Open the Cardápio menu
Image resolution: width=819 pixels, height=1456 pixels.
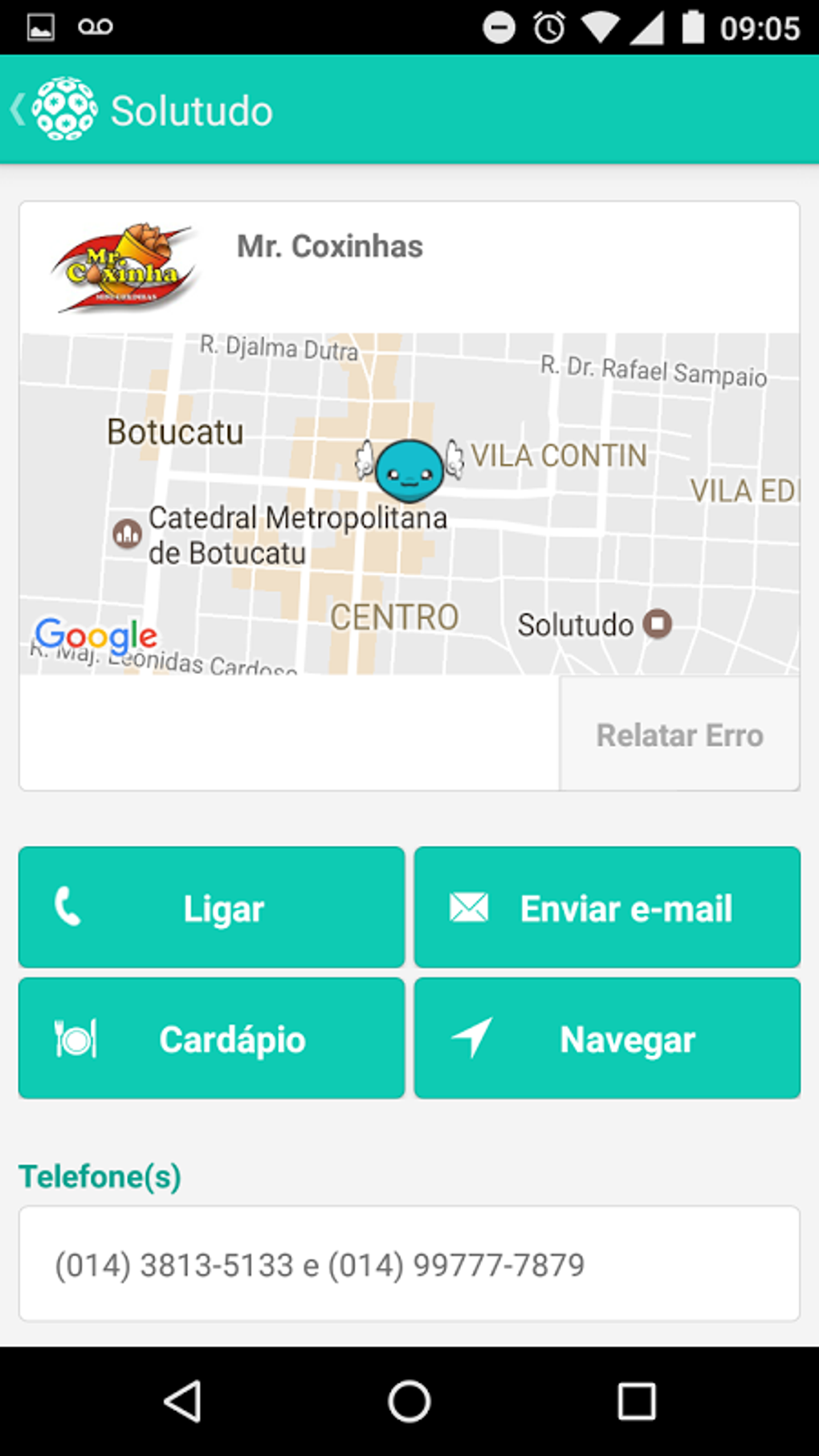(x=211, y=1038)
